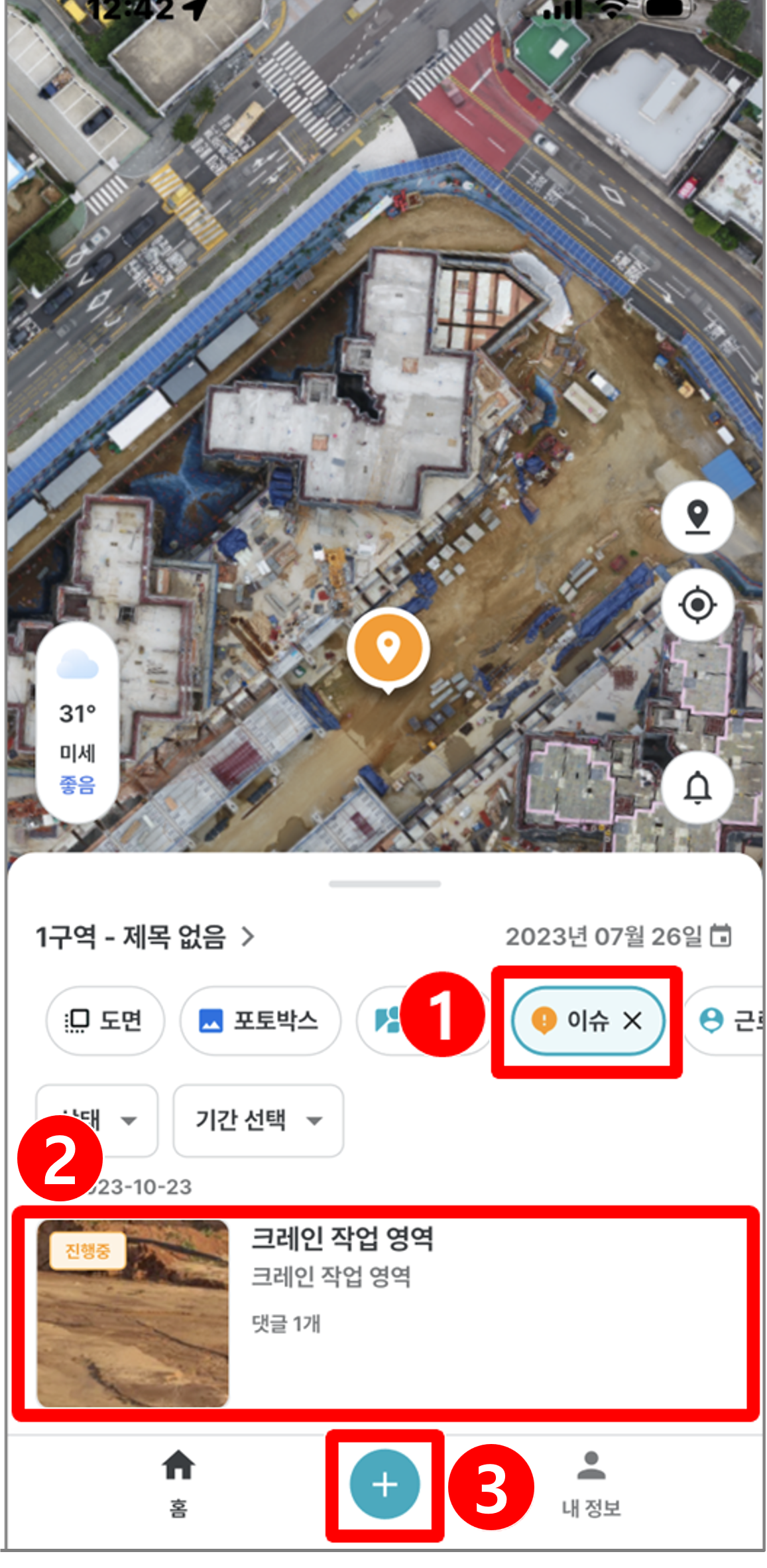Open the notifications bell
This screenshot has height=1568, width=767.
tap(697, 788)
